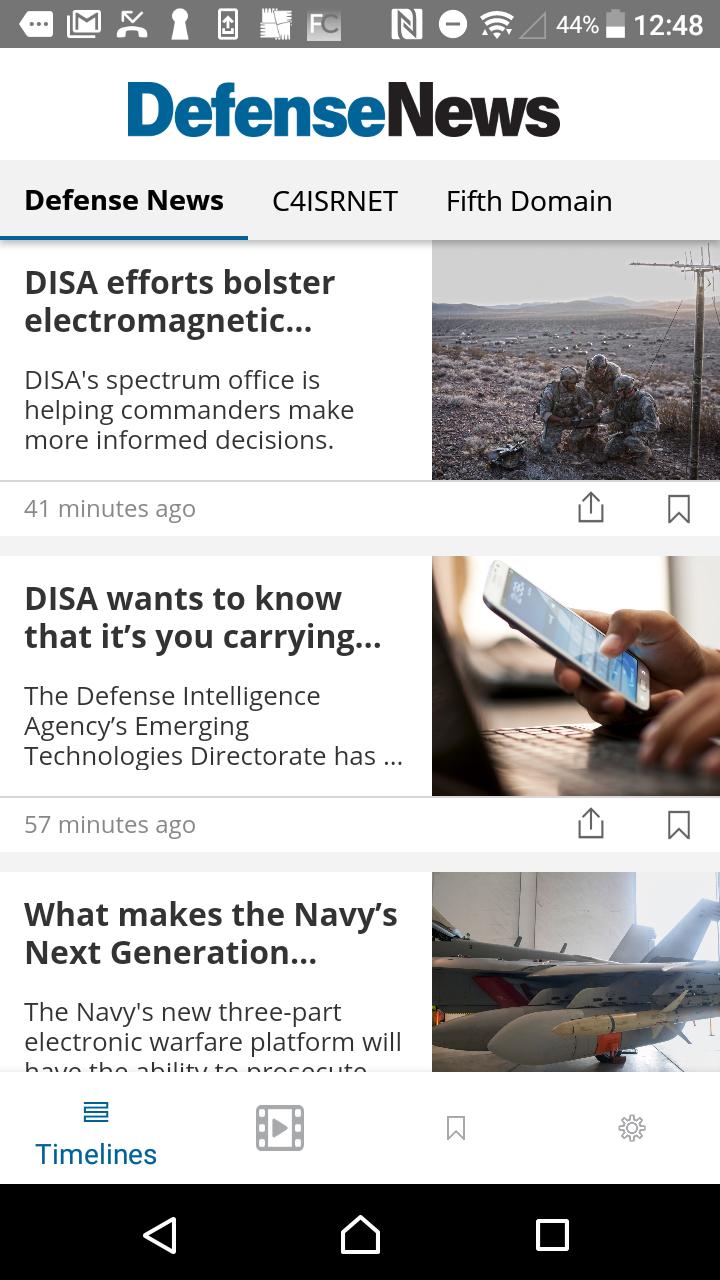Tap the soldiers in desert article thumbnail
This screenshot has height=1280, width=720.
click(x=575, y=359)
